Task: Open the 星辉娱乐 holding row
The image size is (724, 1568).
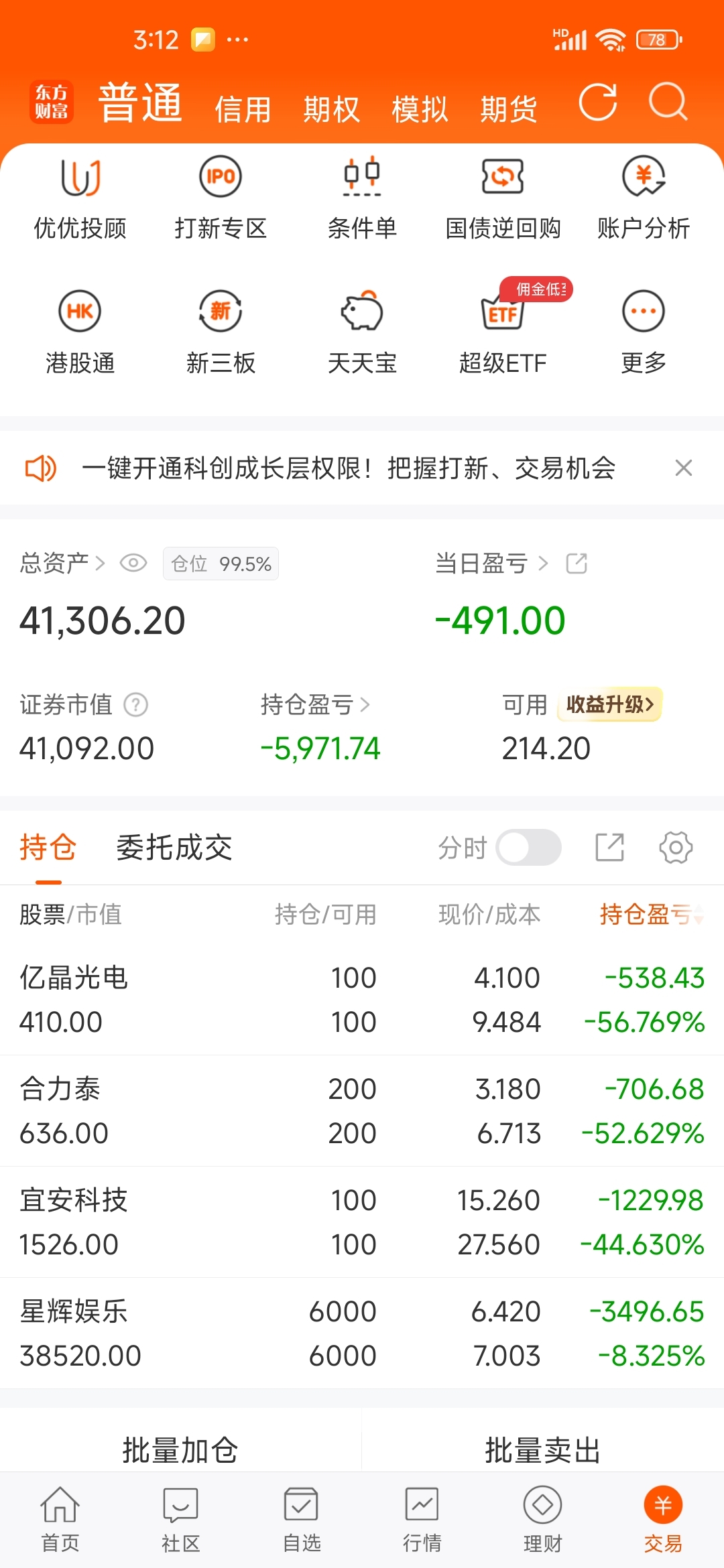Action: tap(362, 1333)
